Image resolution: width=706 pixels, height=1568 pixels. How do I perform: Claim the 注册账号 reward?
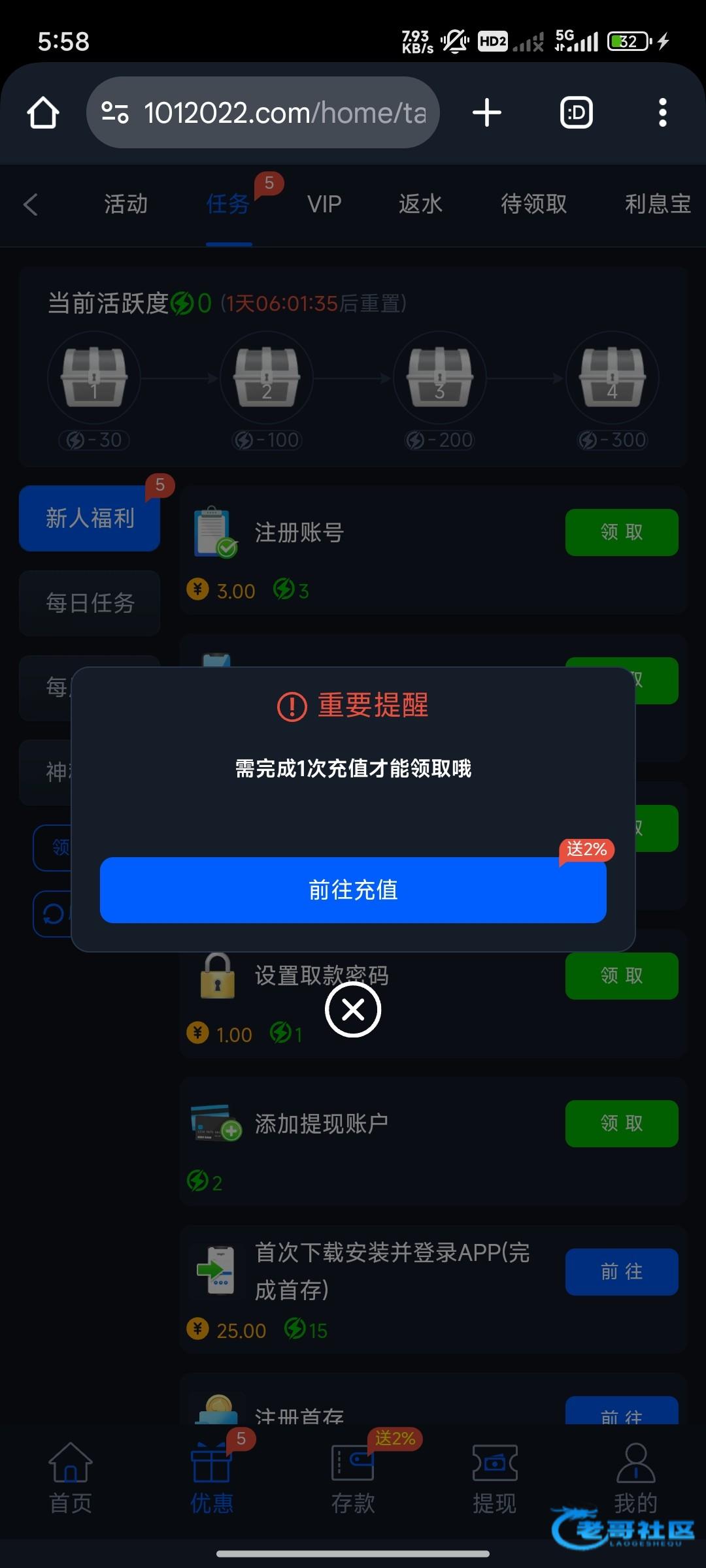click(621, 532)
